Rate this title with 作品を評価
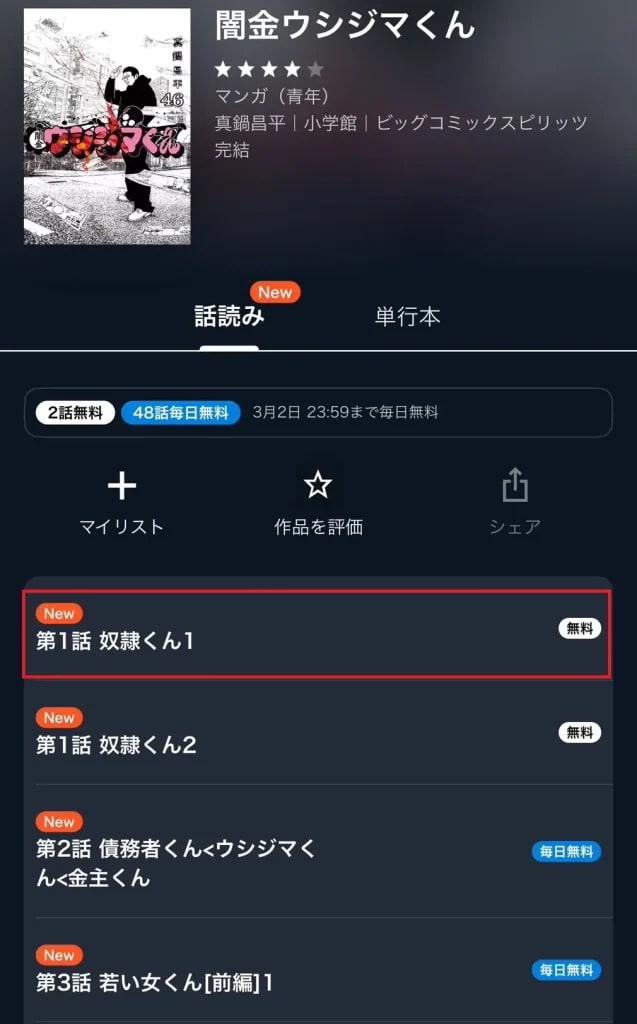This screenshot has width=637, height=1024. tap(318, 504)
